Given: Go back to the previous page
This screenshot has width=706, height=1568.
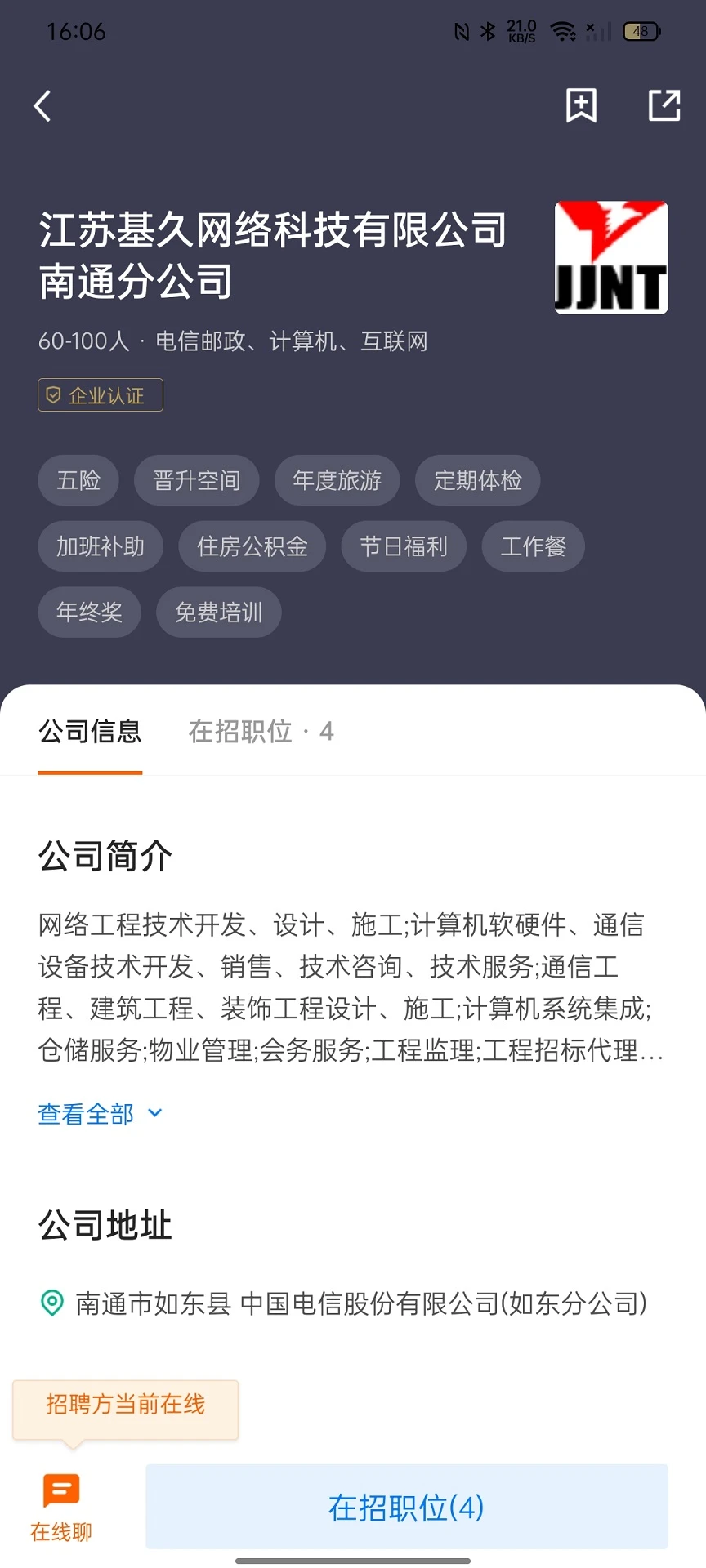Looking at the screenshot, I should pyautogui.click(x=42, y=106).
